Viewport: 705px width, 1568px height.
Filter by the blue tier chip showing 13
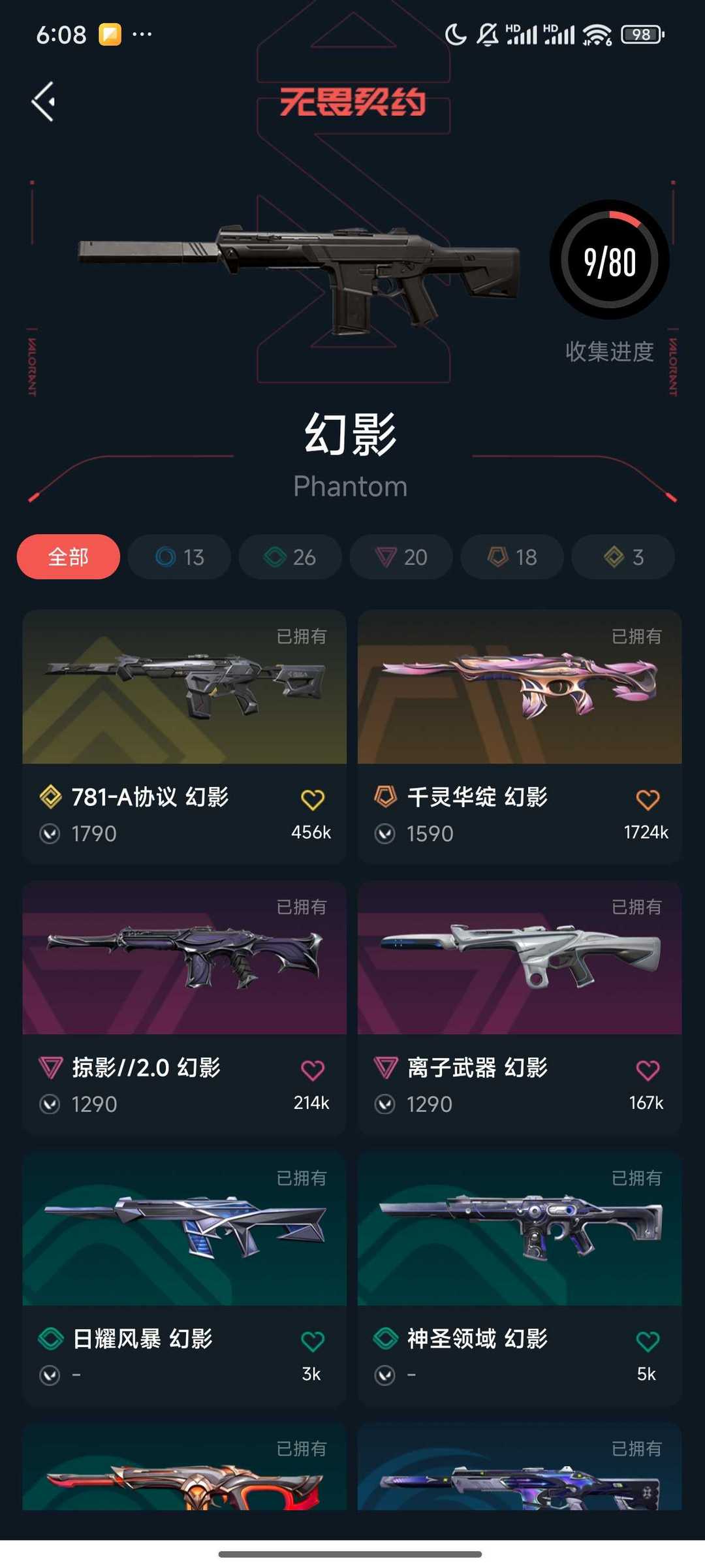pos(180,557)
